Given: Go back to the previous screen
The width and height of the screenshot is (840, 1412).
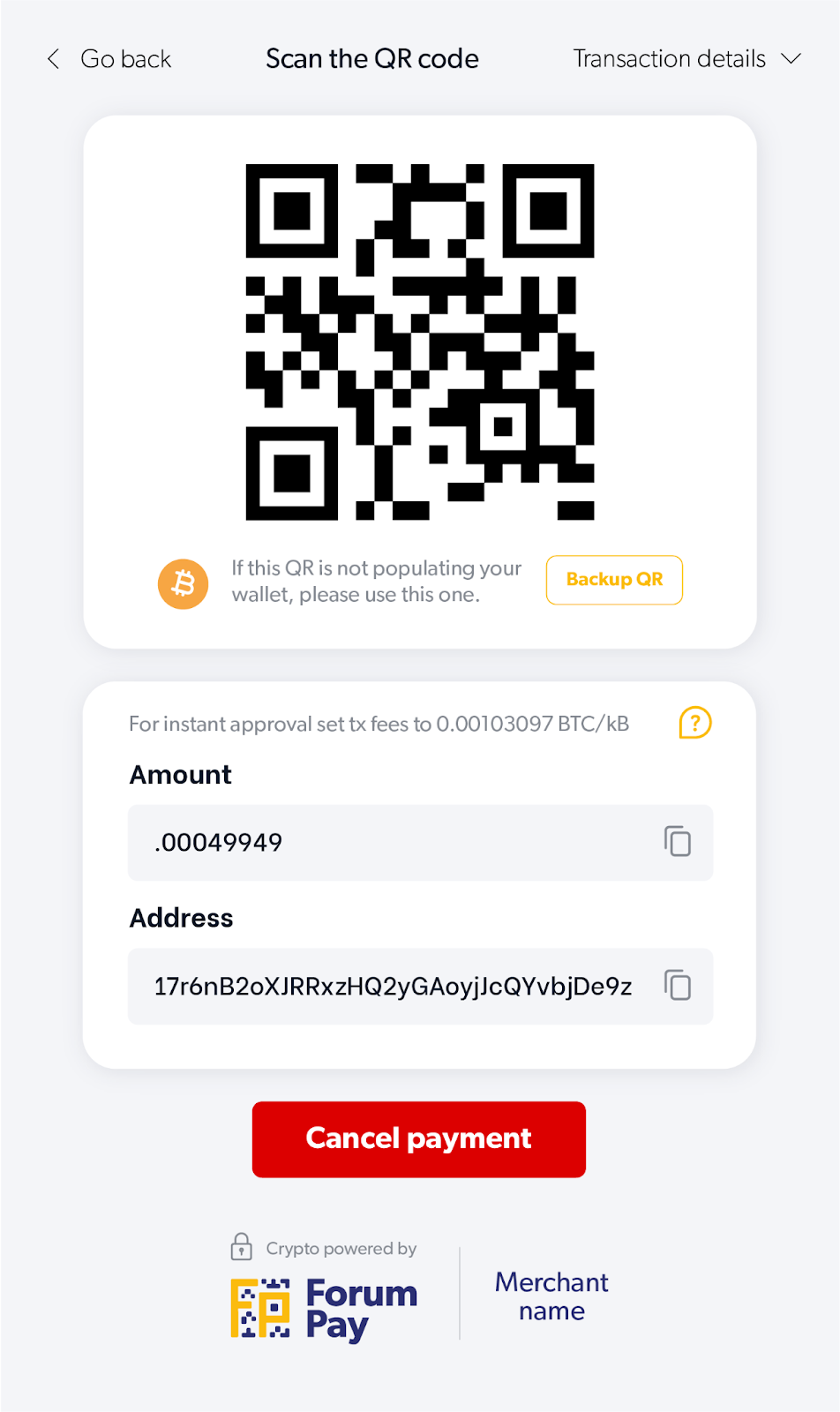Looking at the screenshot, I should [x=109, y=59].
